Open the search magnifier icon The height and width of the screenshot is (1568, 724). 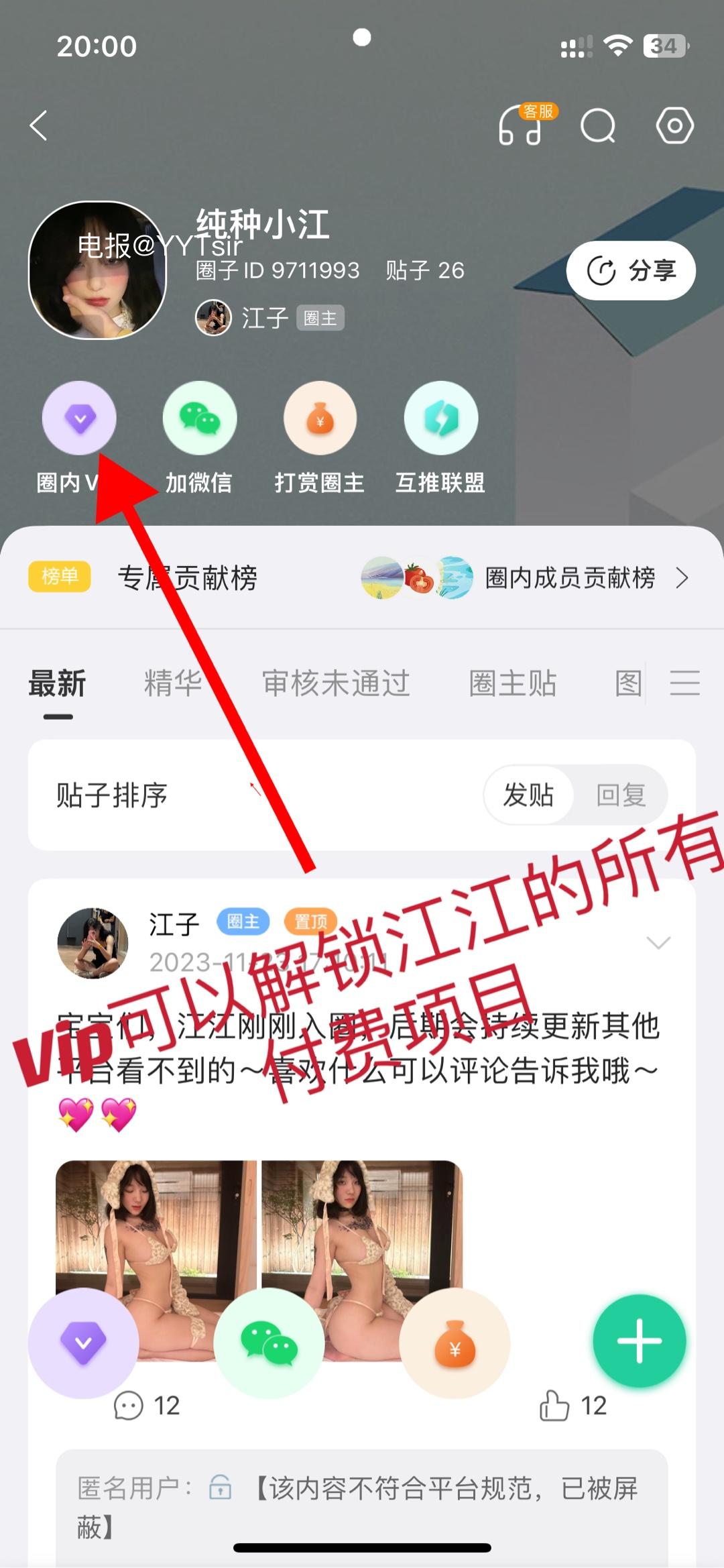coord(598,125)
